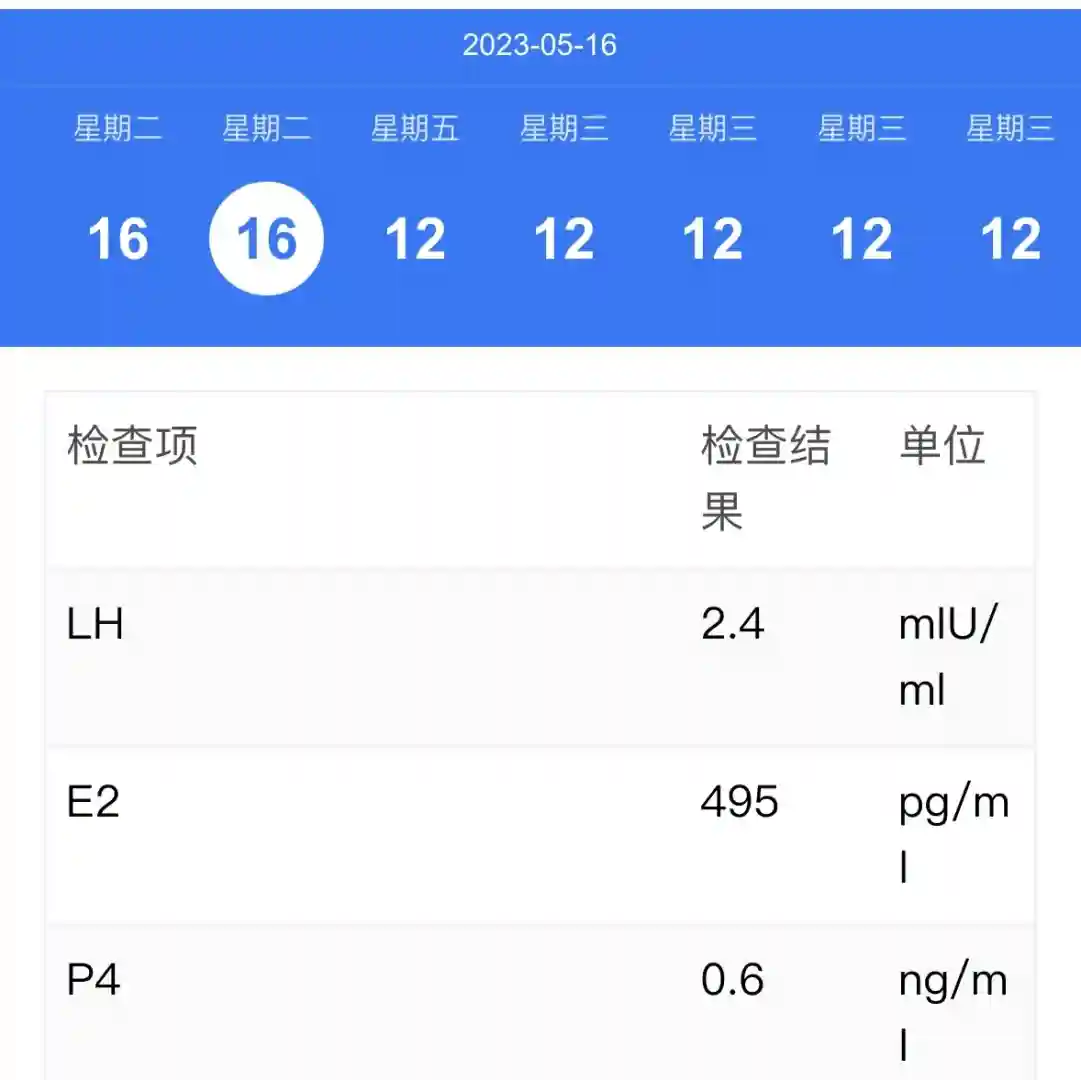Screen dimensions: 1081x1080
Task: Tap the highlighted 16 date circle
Action: tap(266, 238)
